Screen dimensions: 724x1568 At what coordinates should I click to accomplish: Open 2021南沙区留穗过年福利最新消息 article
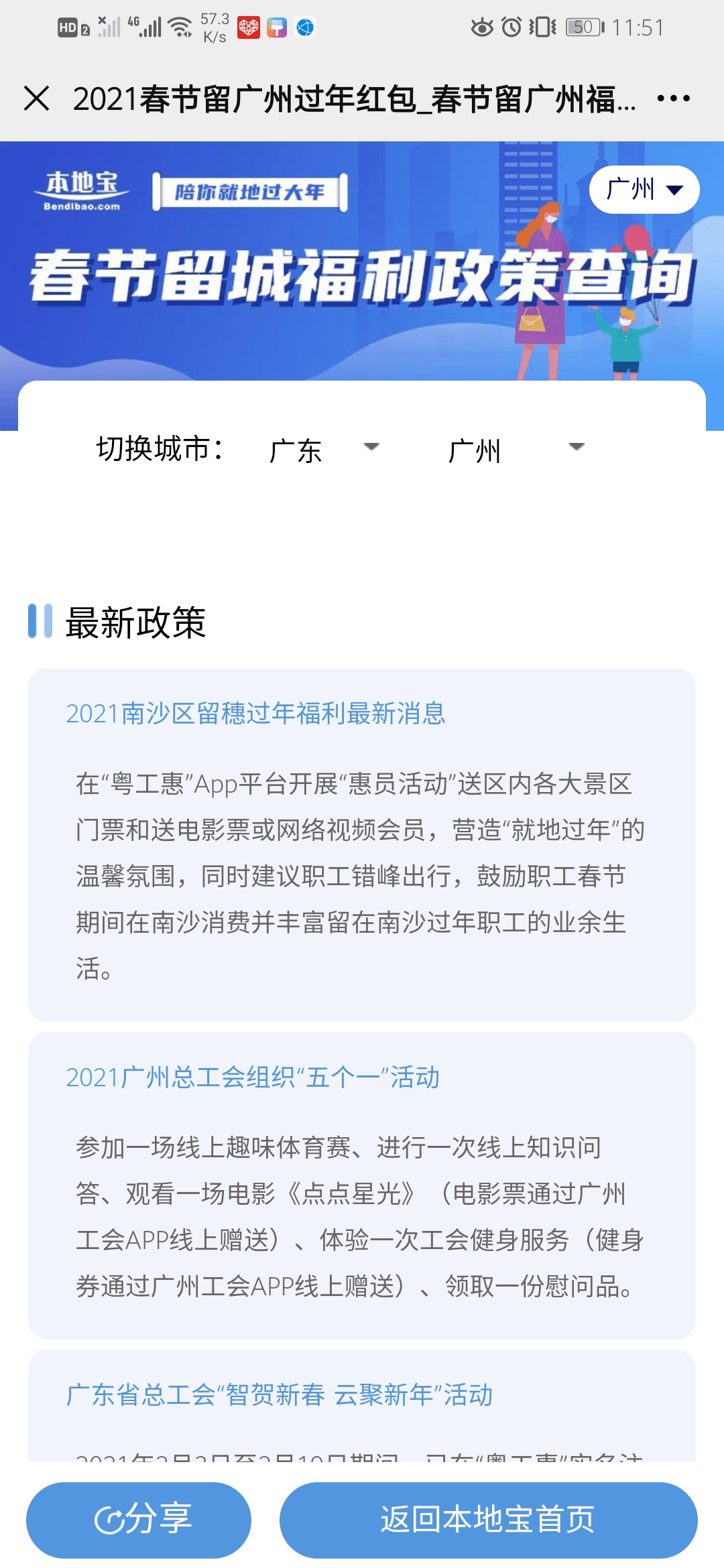(x=255, y=714)
